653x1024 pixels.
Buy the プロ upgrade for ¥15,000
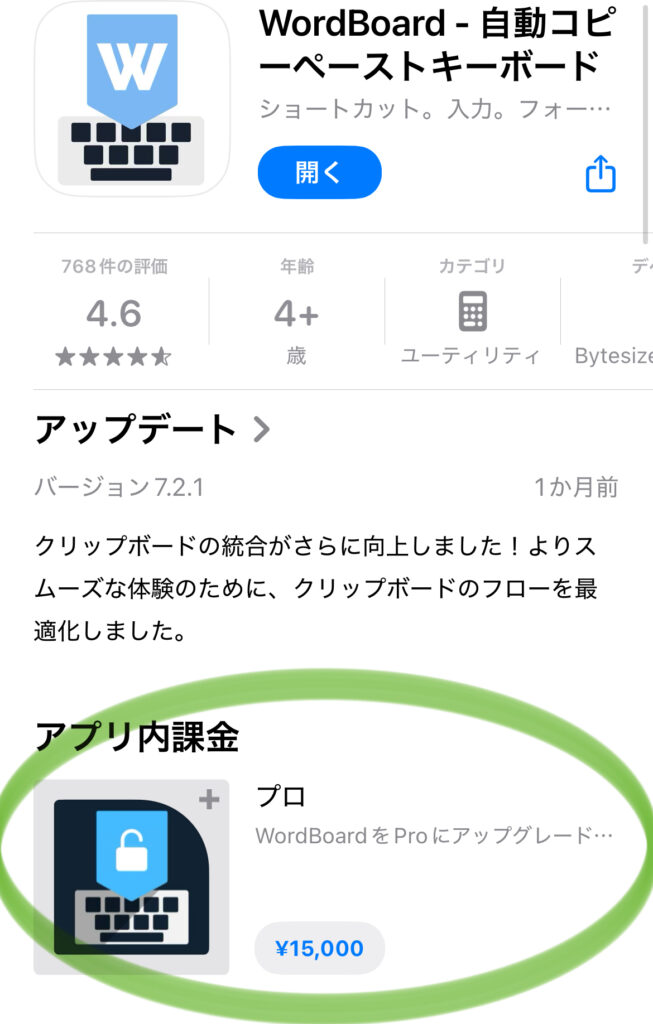point(319,948)
